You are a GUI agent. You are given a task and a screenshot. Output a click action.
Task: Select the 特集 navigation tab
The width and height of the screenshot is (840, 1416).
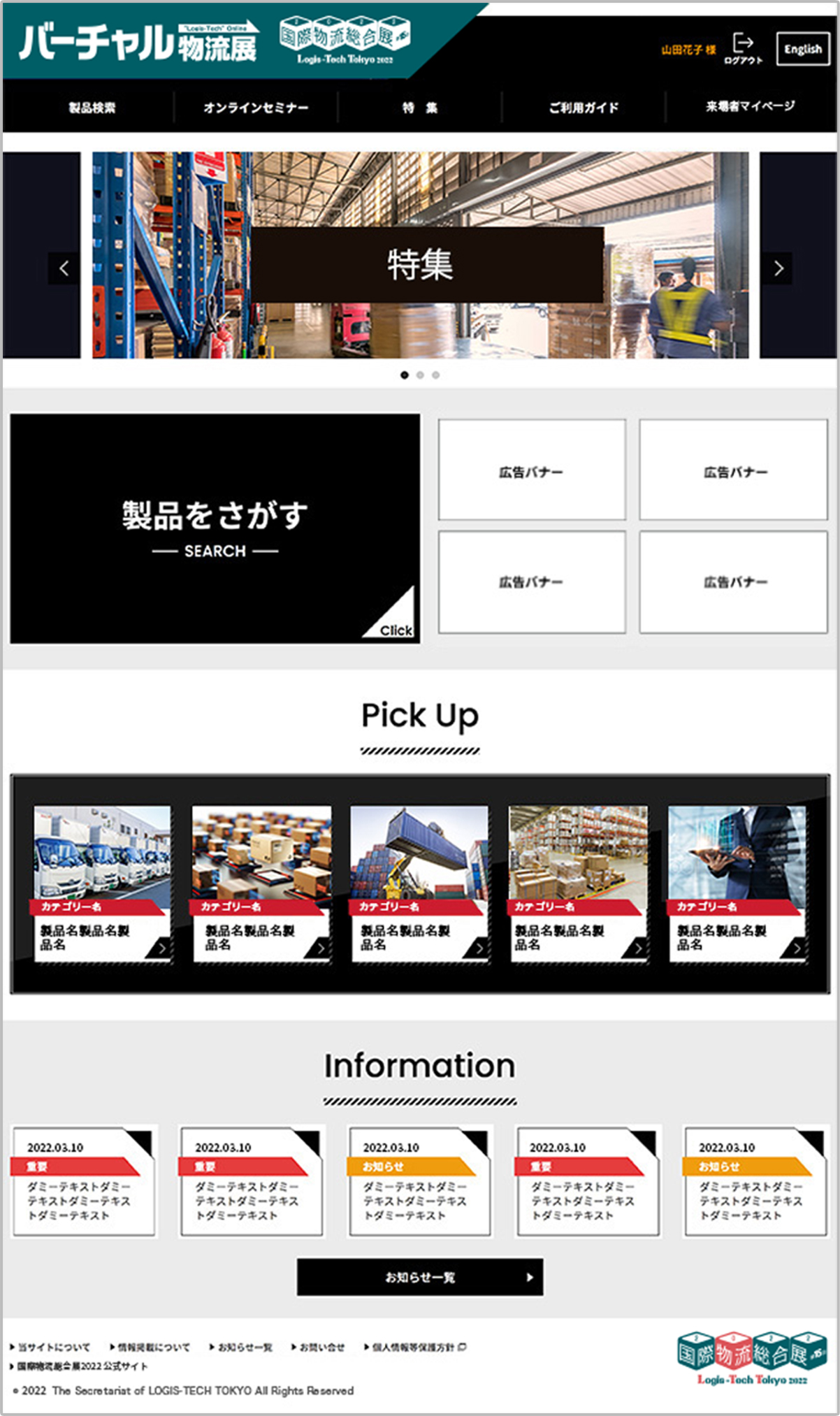(x=419, y=108)
